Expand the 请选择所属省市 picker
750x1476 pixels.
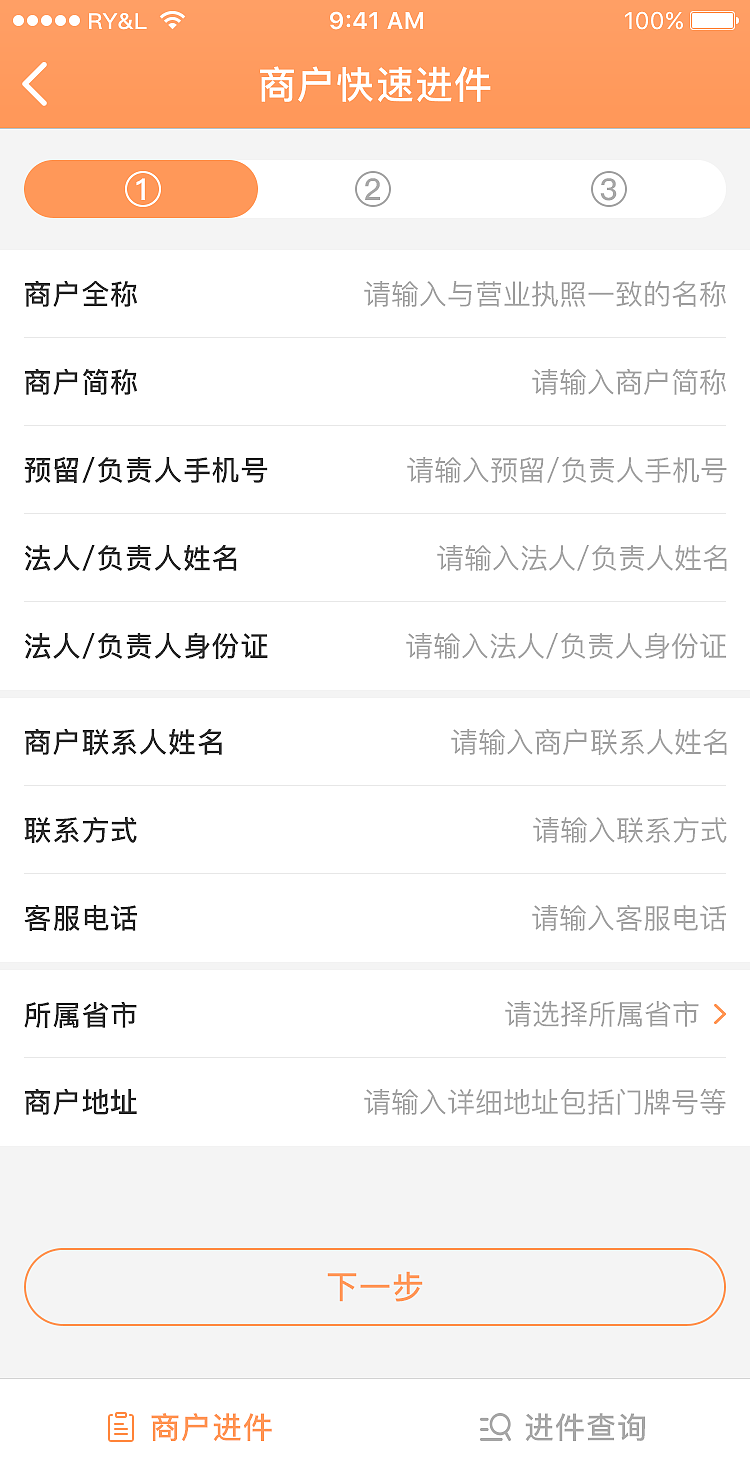coord(595,1014)
